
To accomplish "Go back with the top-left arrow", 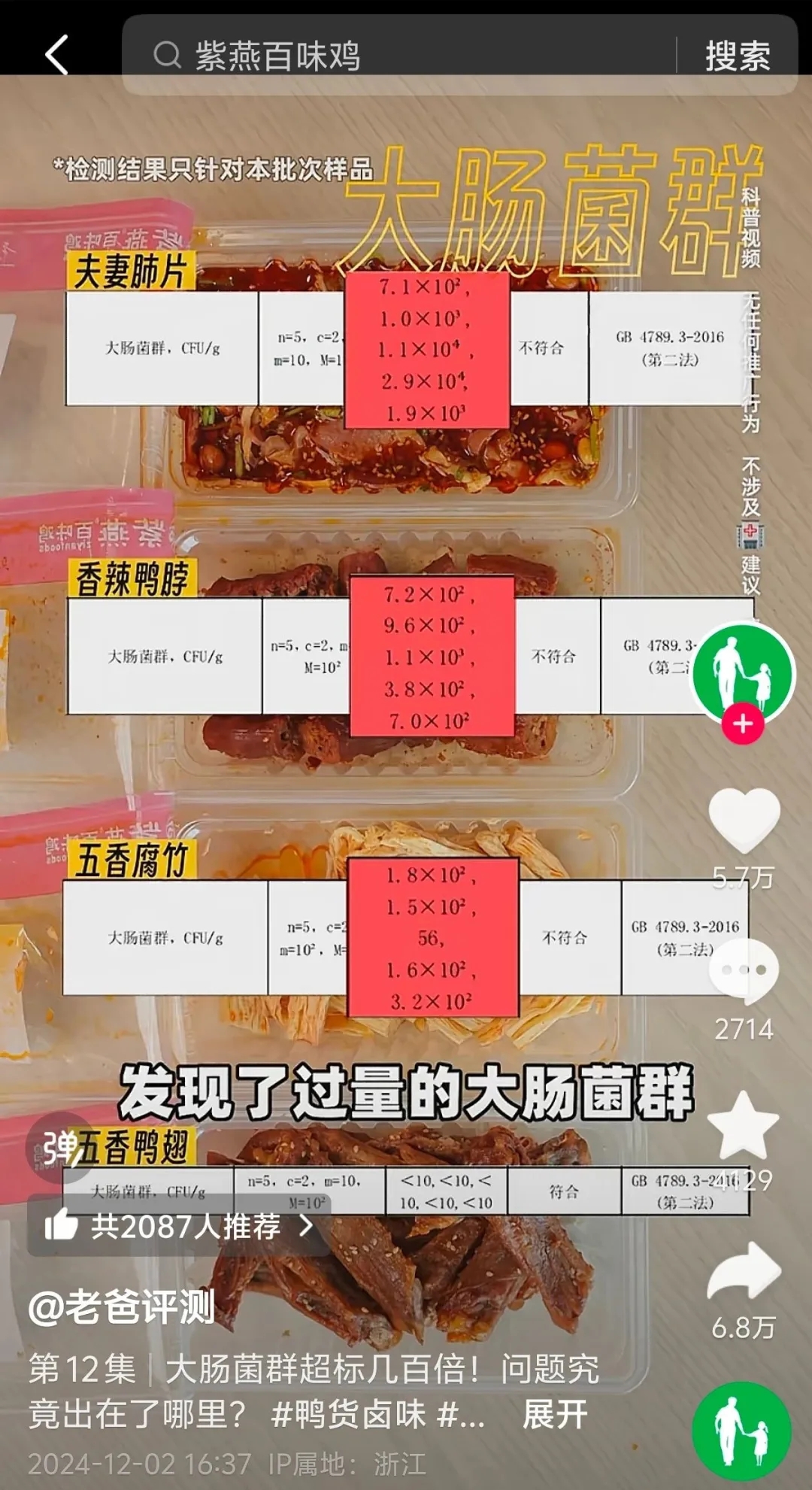I will pyautogui.click(x=56, y=55).
